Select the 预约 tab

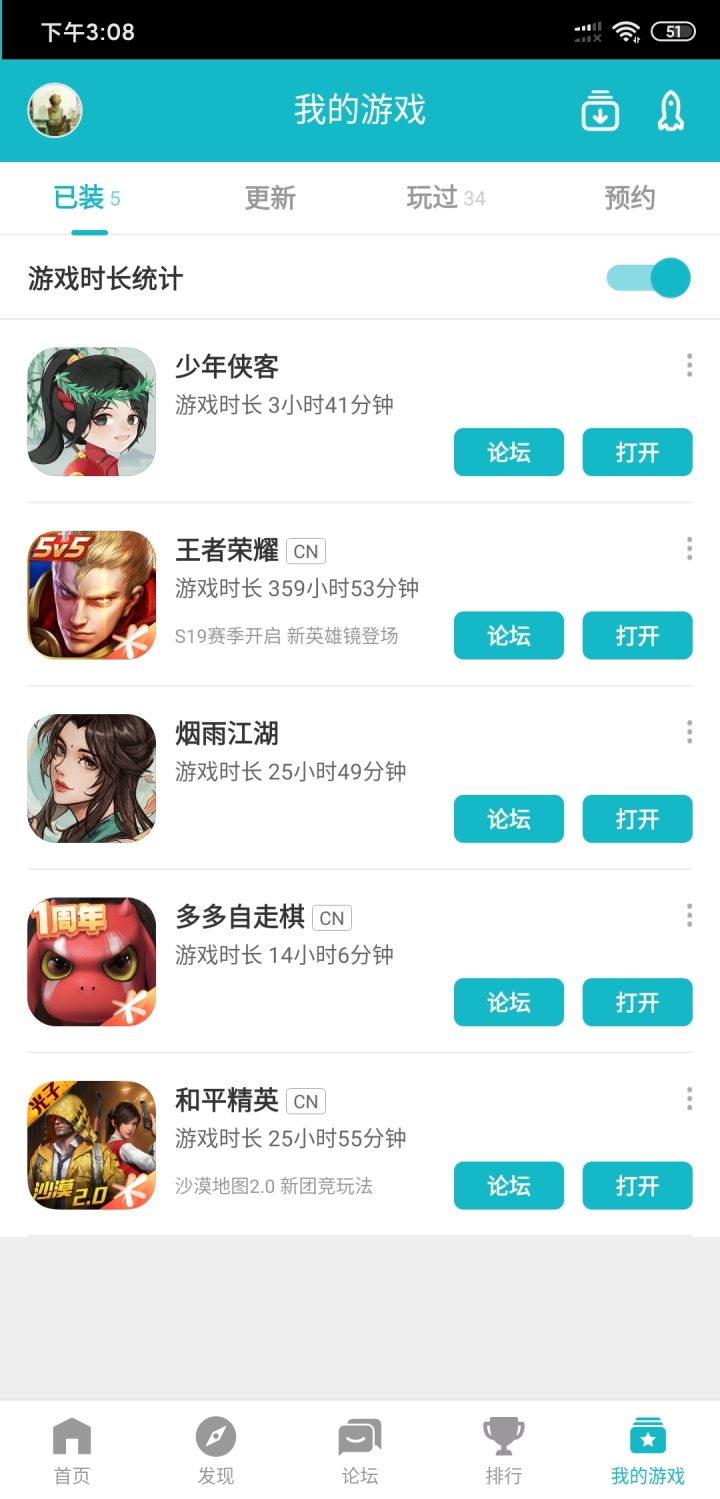[630, 197]
